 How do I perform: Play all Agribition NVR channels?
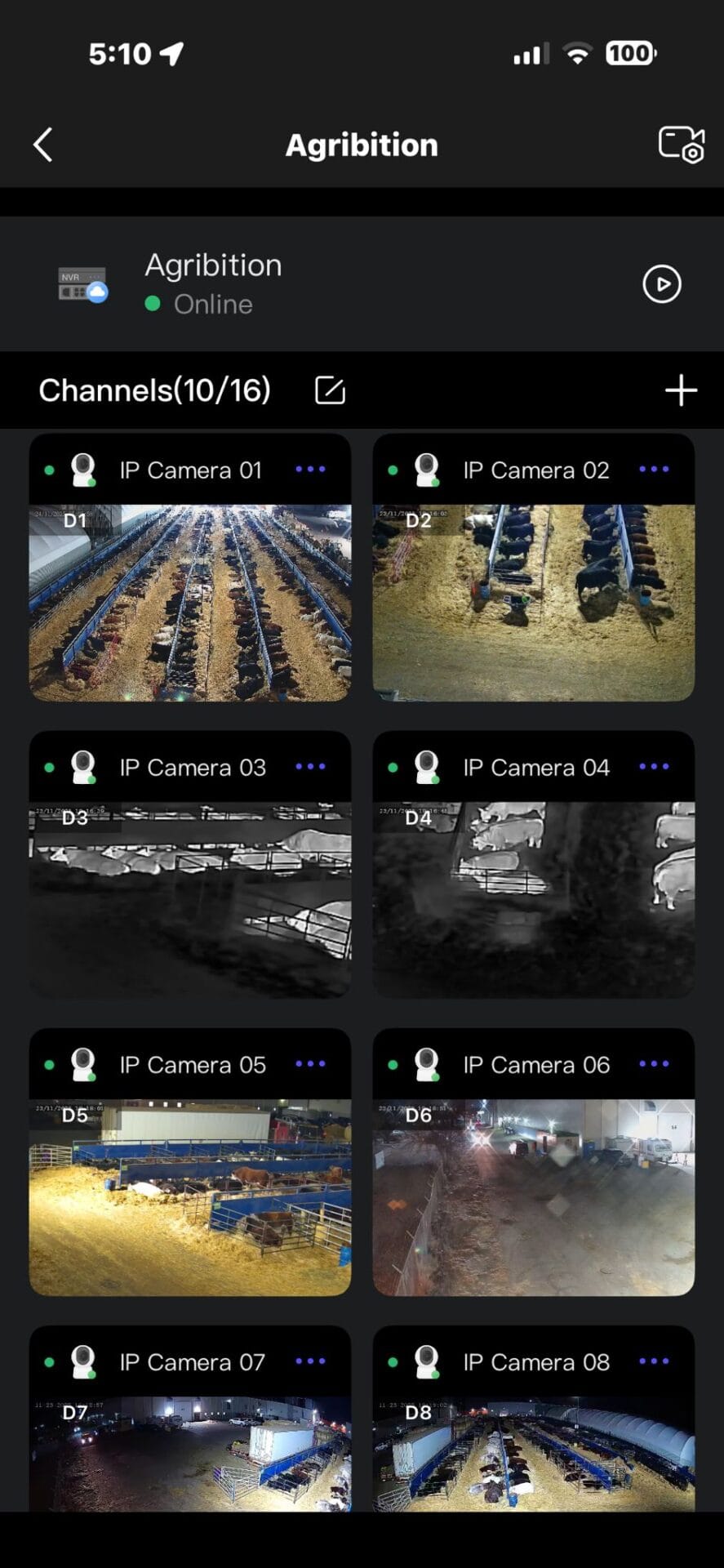tap(661, 284)
